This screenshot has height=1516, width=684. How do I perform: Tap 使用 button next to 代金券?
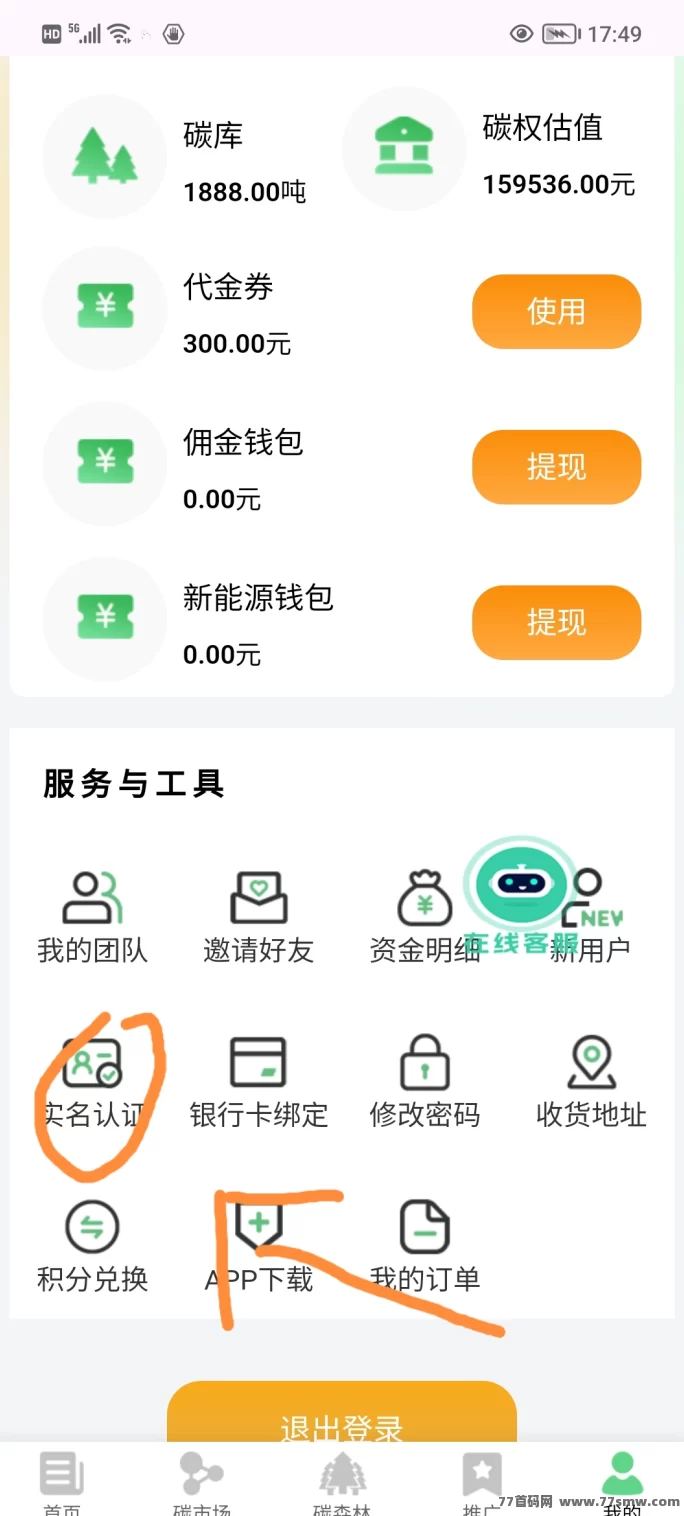coord(556,311)
